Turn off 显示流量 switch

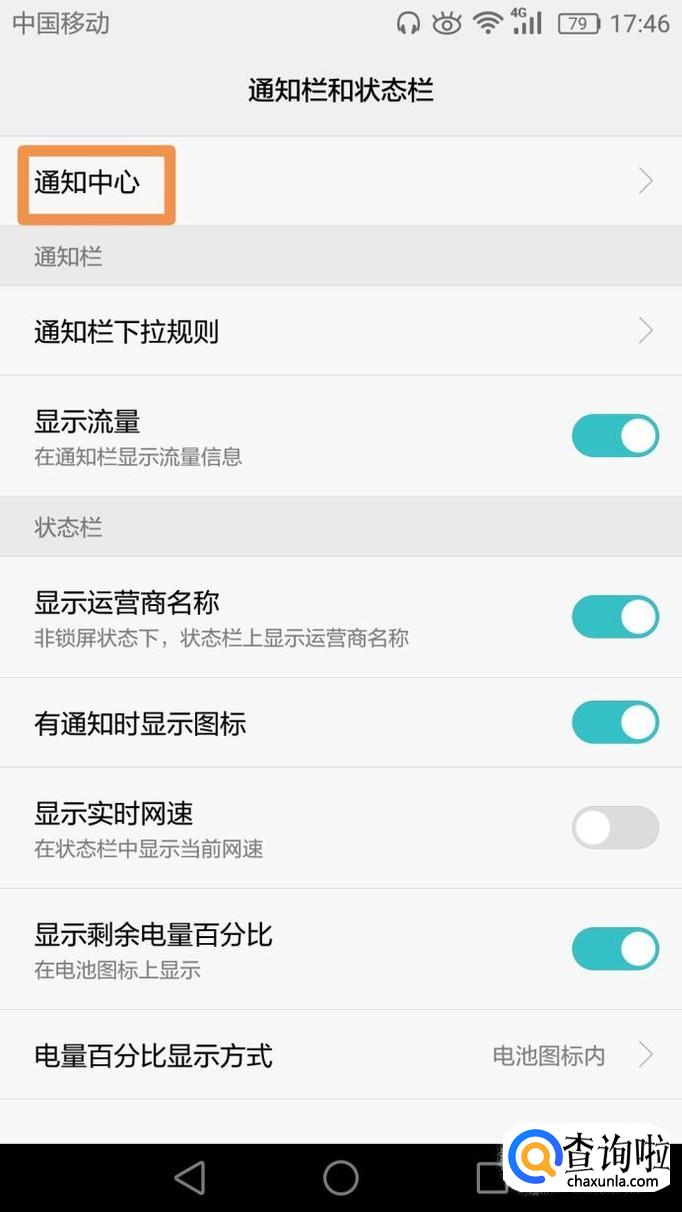tap(614, 436)
